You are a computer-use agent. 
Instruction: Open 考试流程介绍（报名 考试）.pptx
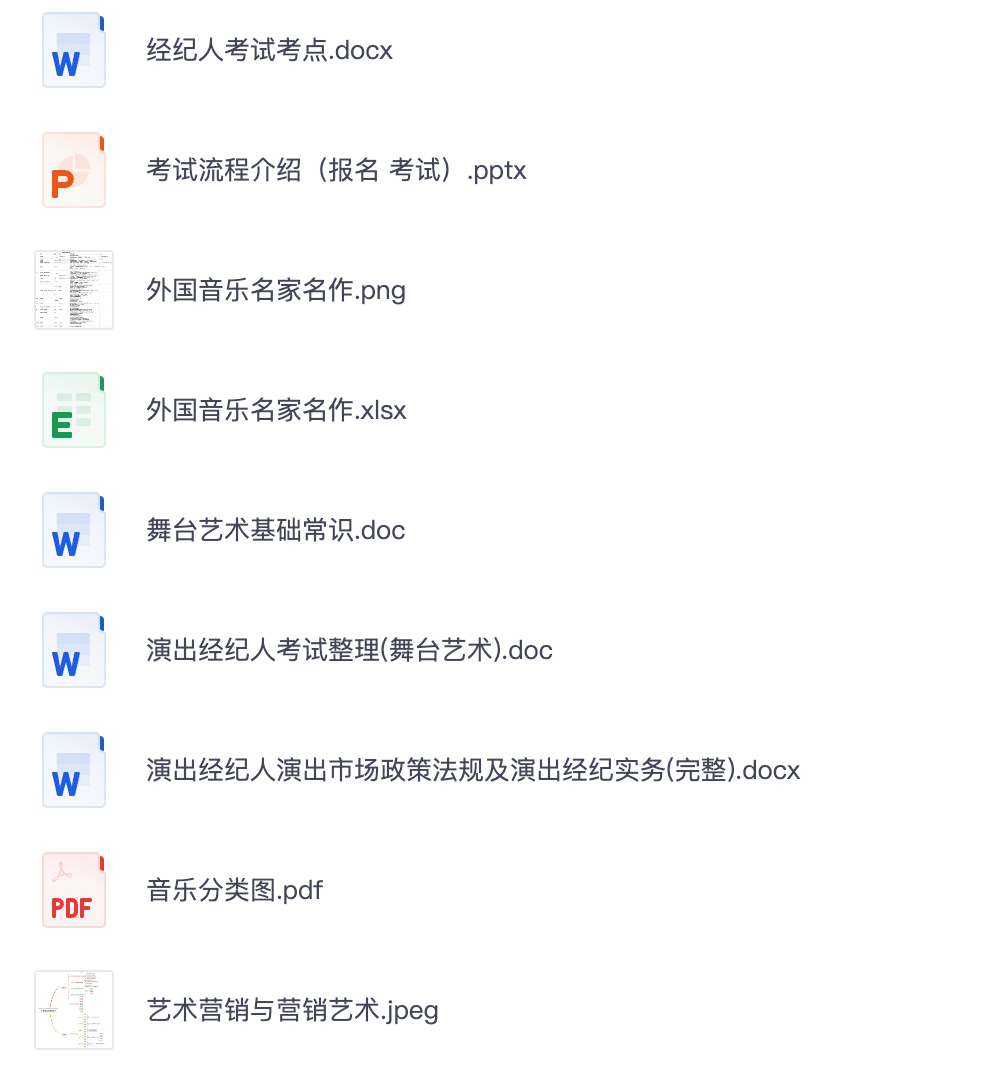(x=335, y=170)
